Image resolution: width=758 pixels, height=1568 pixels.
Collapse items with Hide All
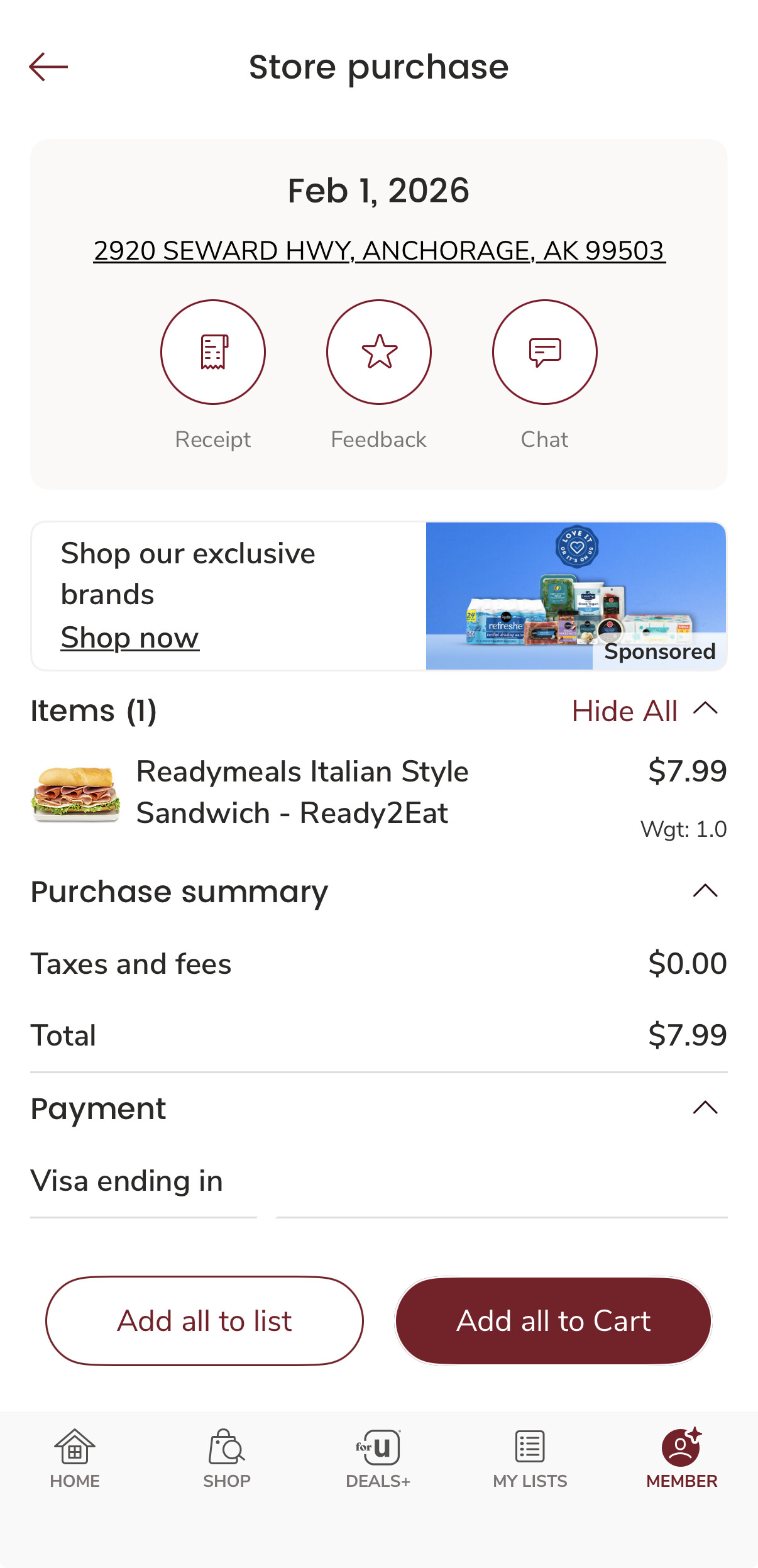[644, 710]
